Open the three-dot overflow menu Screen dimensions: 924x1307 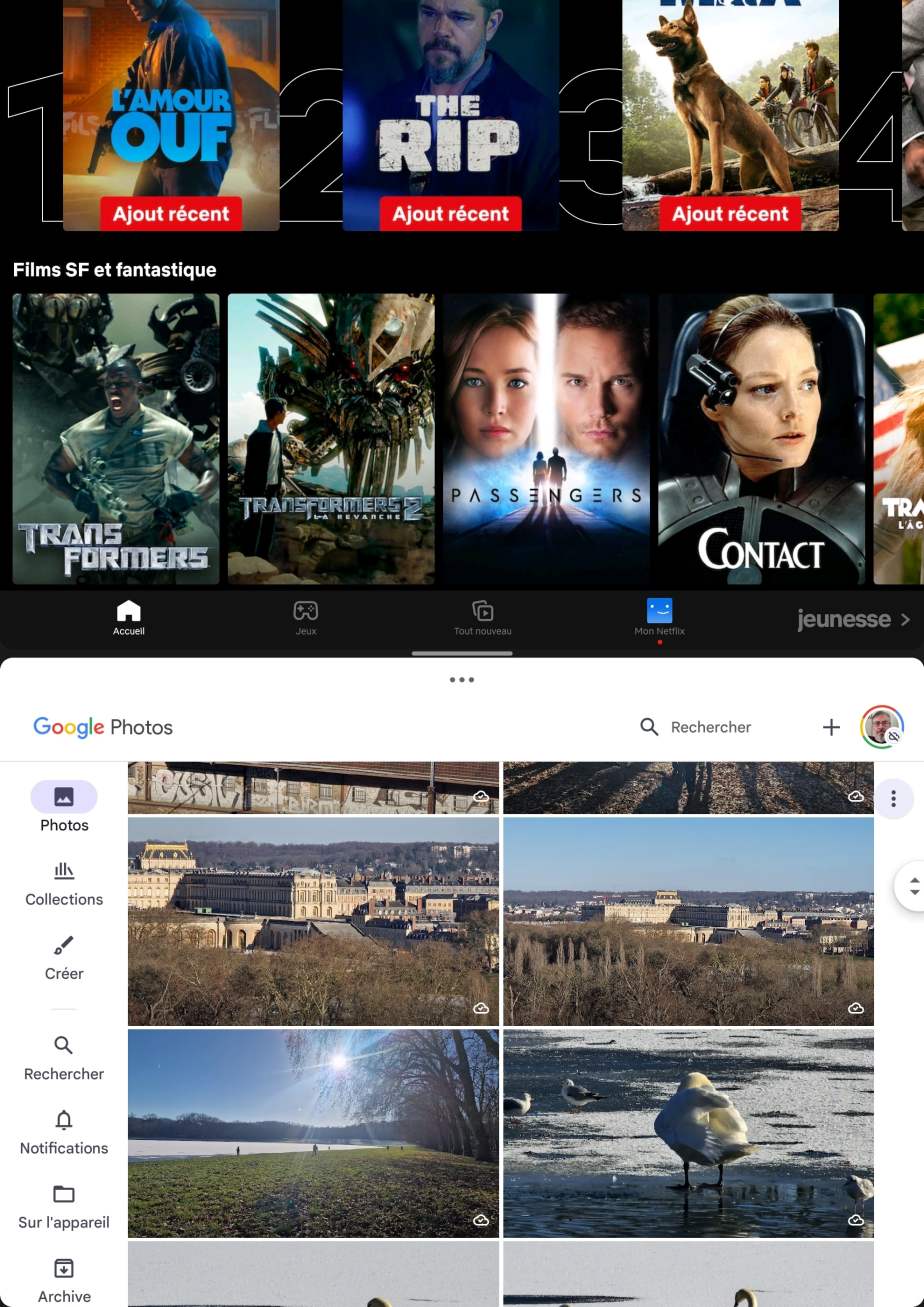(893, 798)
